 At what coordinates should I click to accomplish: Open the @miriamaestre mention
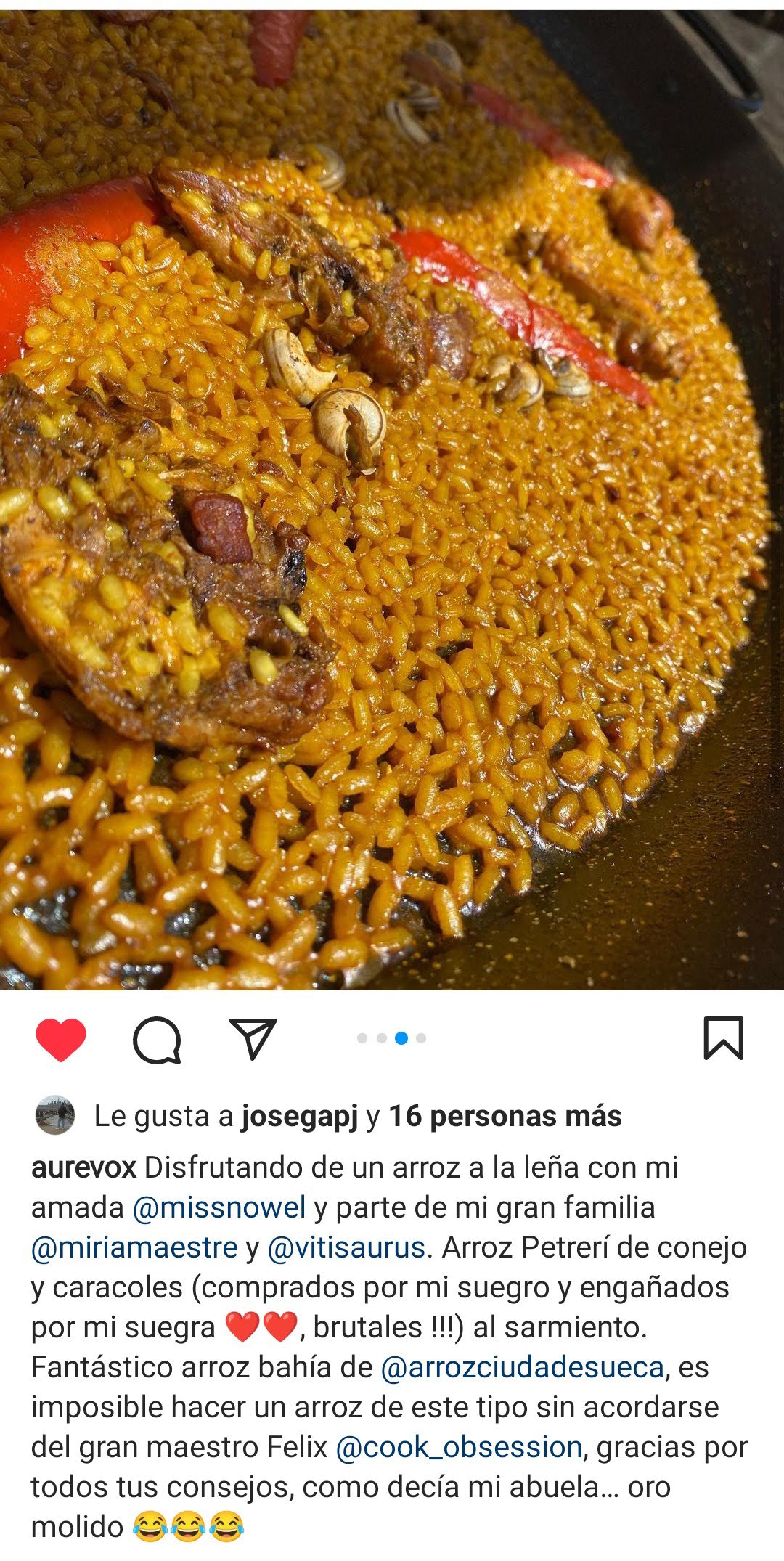134,1248
